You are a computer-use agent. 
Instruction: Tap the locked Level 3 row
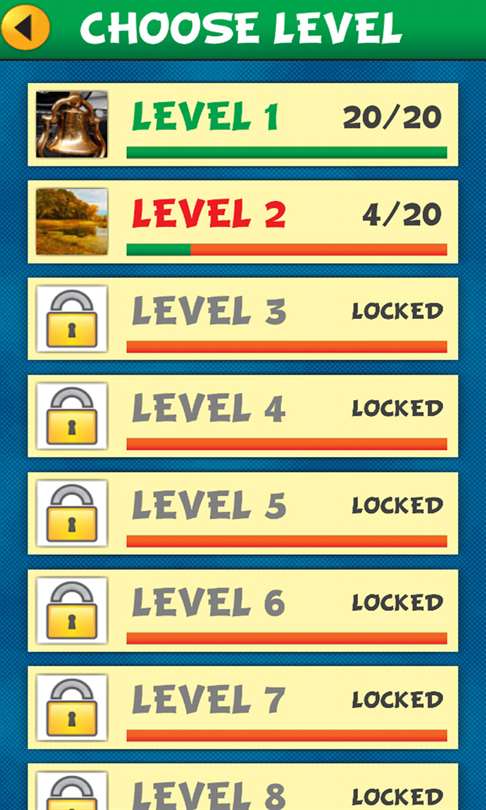coord(243,319)
